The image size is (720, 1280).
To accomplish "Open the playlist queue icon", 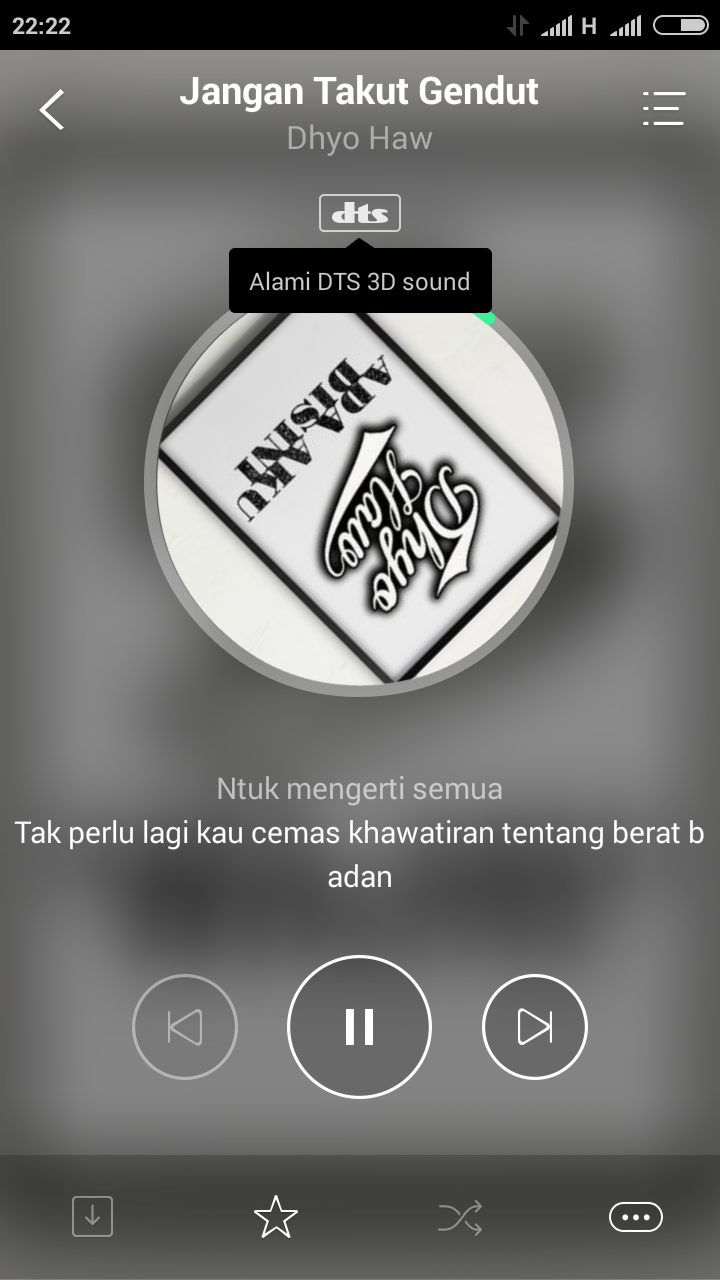I will (x=663, y=109).
